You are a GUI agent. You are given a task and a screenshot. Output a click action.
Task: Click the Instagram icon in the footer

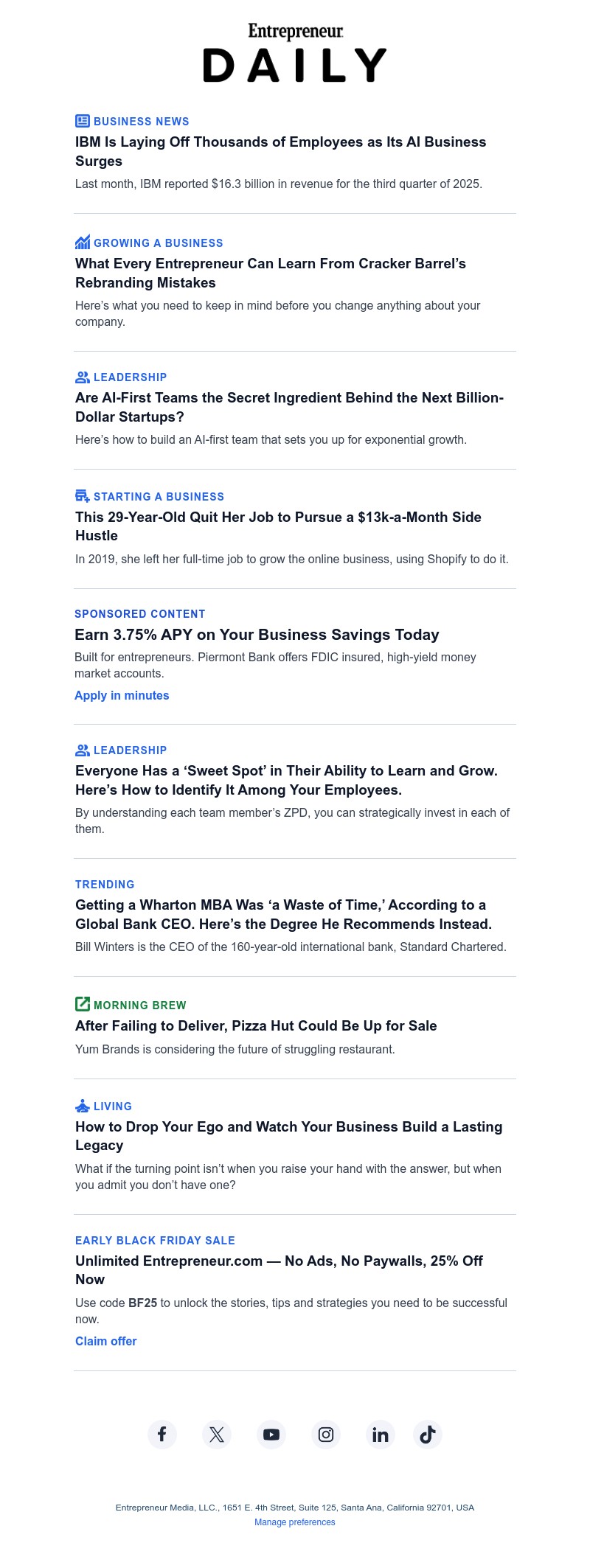coord(325,1435)
